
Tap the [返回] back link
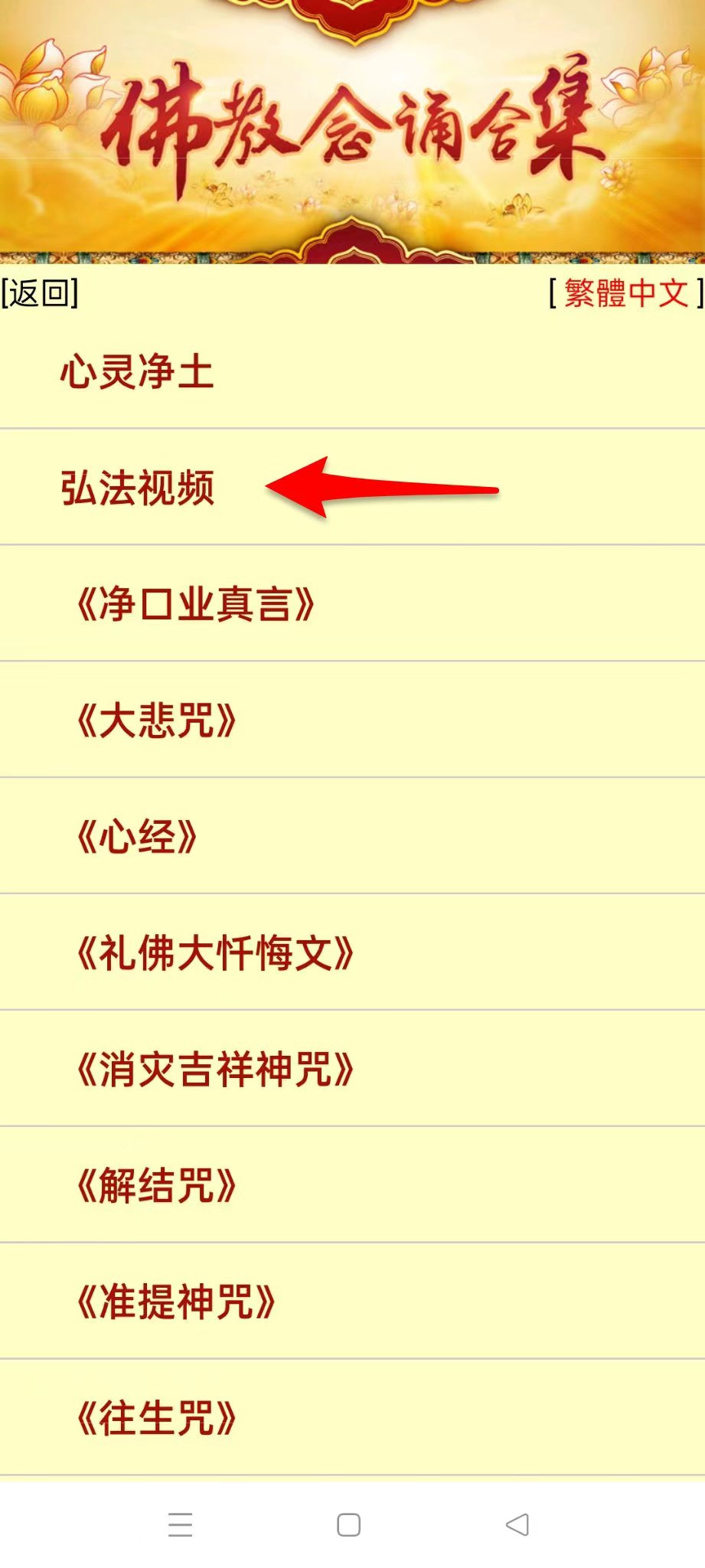(x=40, y=292)
